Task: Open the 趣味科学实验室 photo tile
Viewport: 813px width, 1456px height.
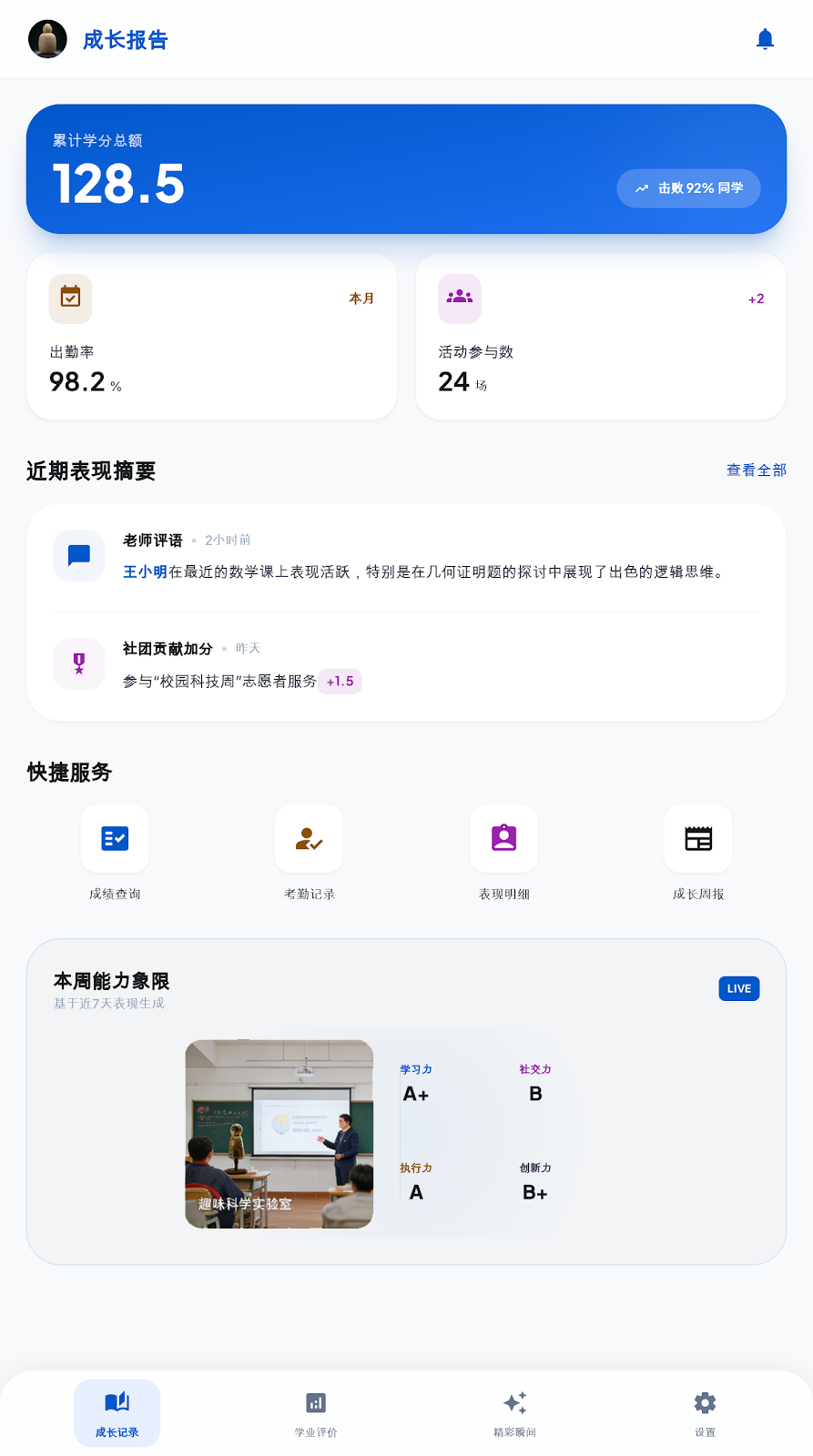Action: click(279, 1134)
